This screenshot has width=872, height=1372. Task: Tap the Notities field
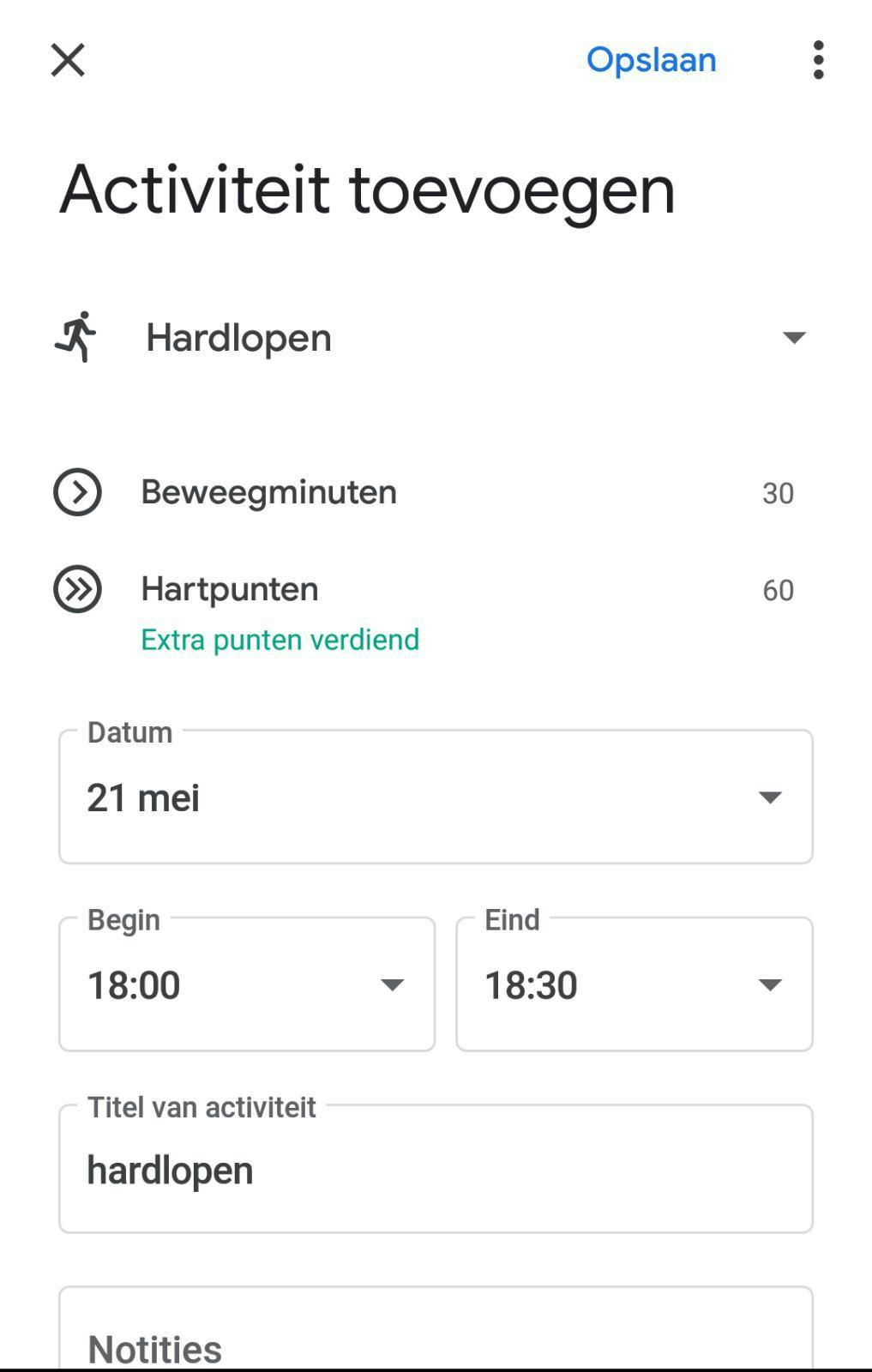click(436, 1338)
